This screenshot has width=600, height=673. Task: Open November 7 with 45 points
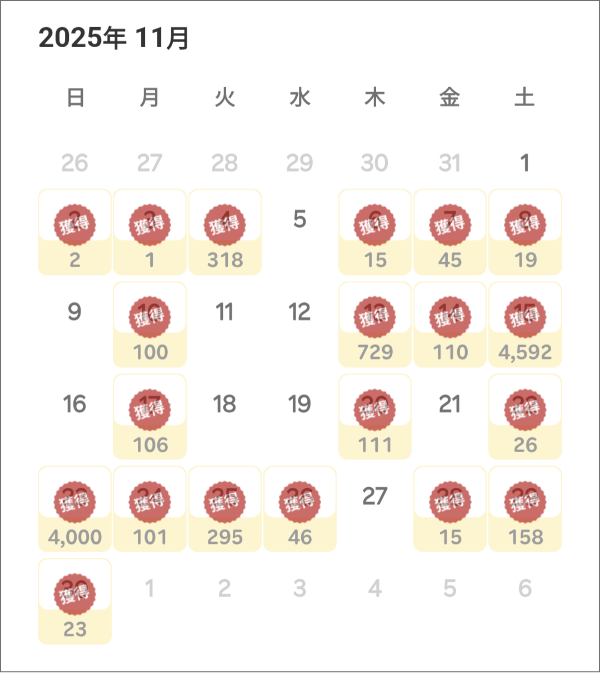tap(450, 232)
